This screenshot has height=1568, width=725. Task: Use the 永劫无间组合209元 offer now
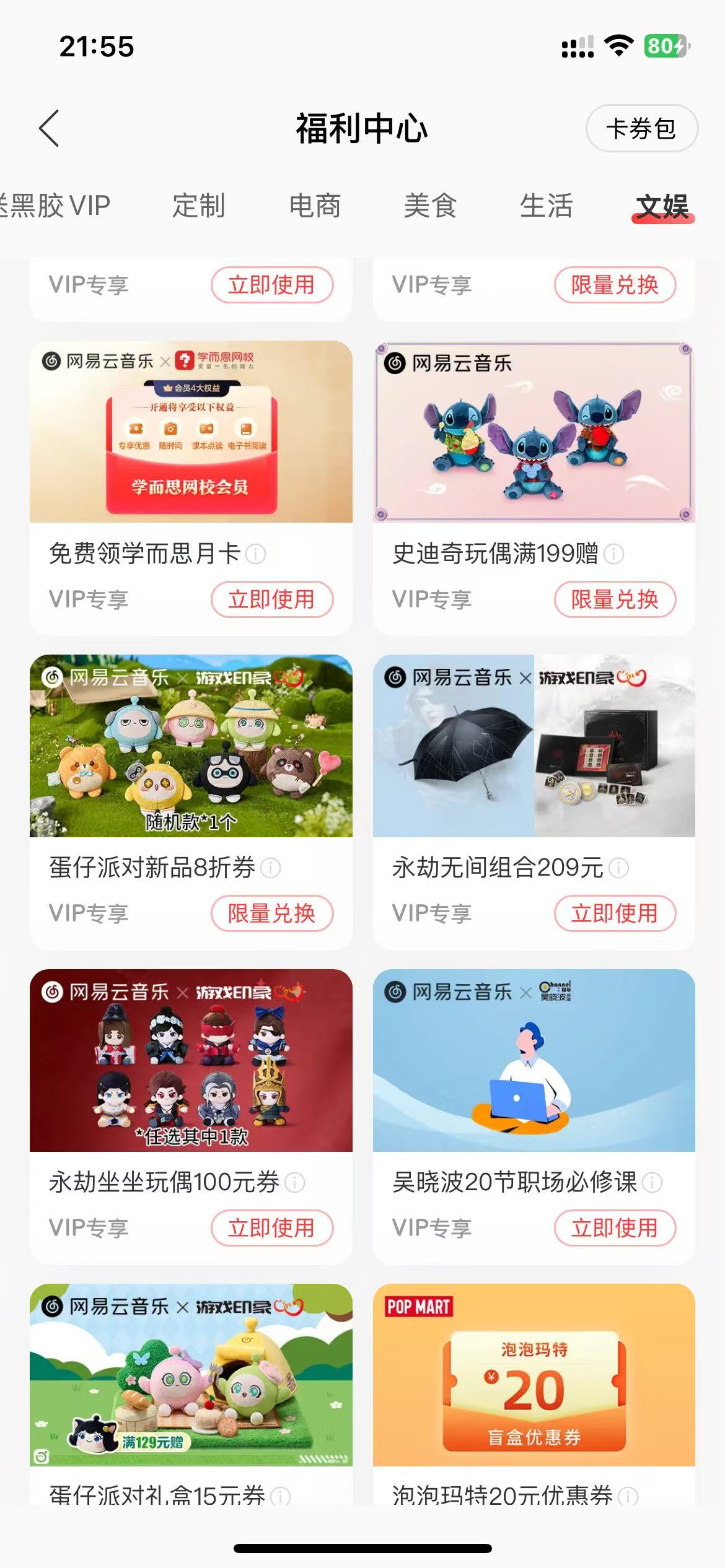tap(615, 913)
